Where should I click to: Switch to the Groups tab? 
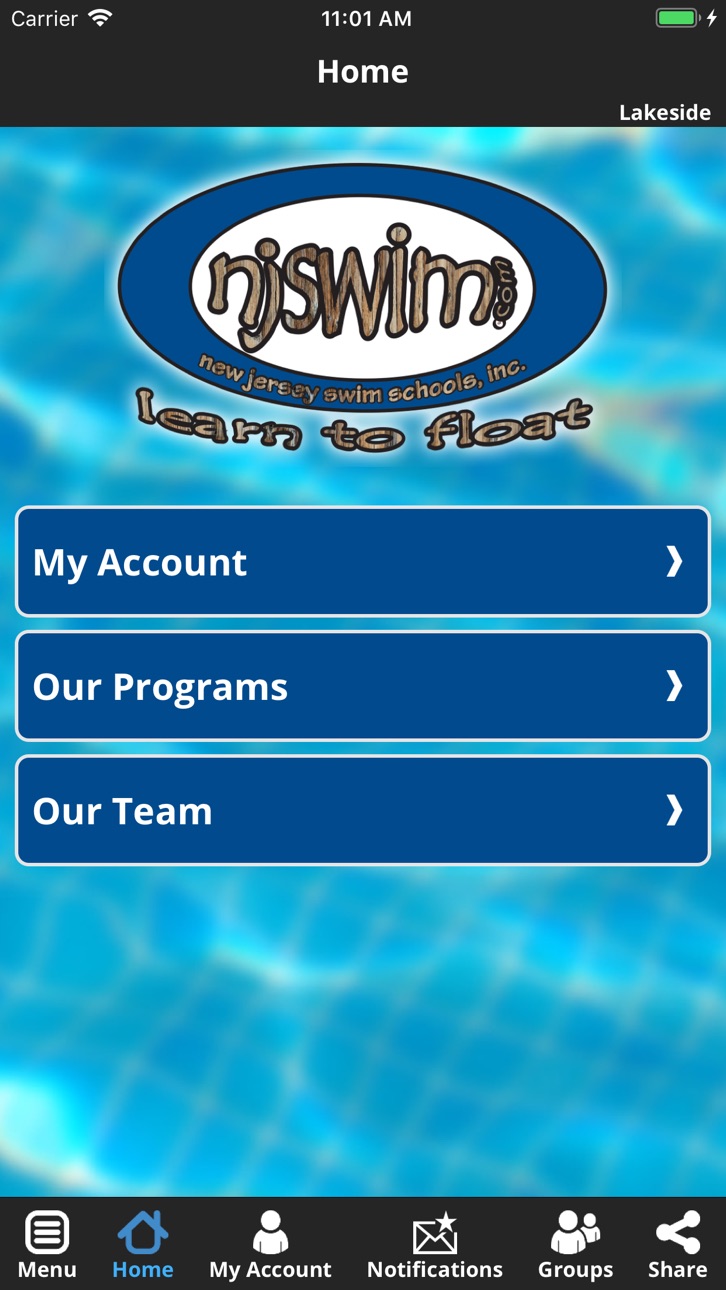pyautogui.click(x=575, y=1245)
